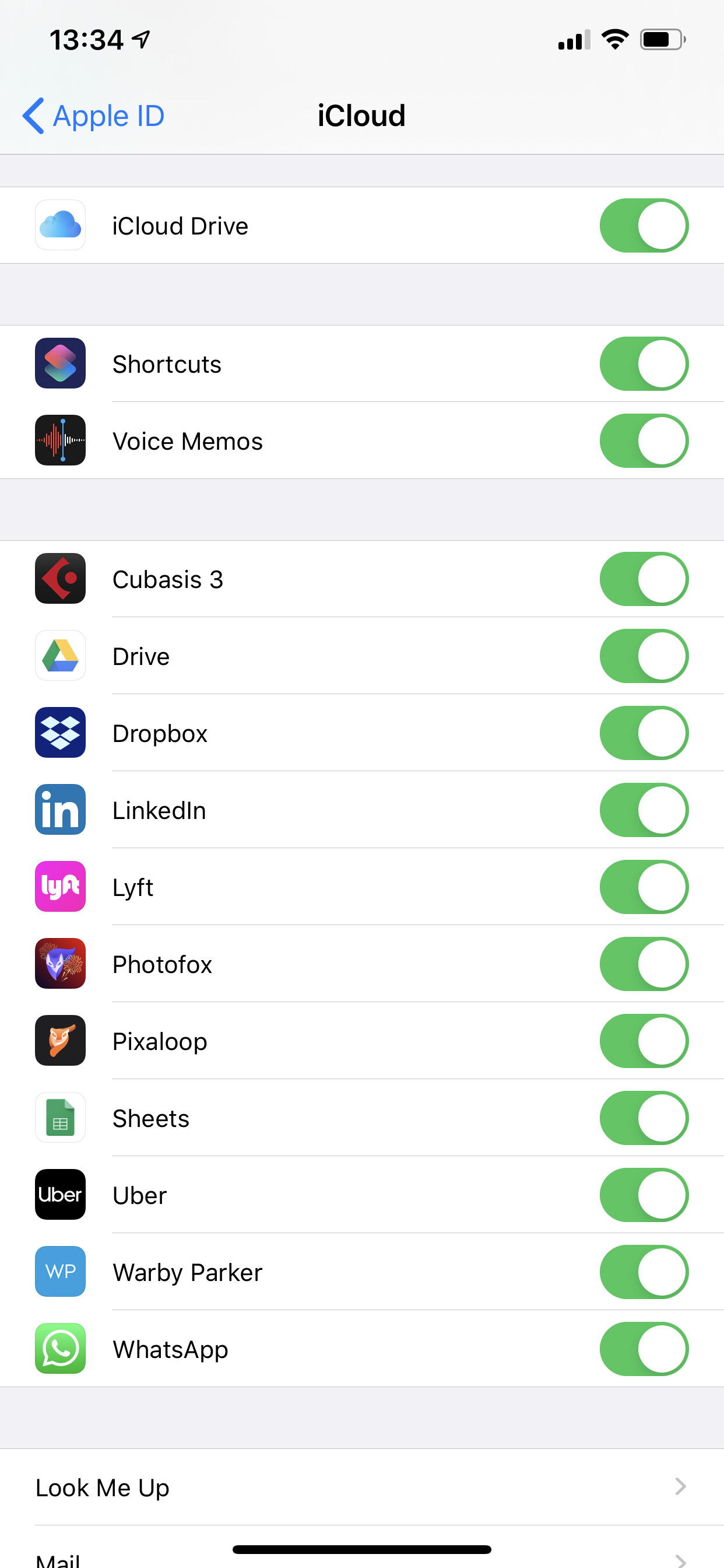The image size is (724, 1568).
Task: Turn off Warby Parker toggle
Action: click(x=644, y=1272)
